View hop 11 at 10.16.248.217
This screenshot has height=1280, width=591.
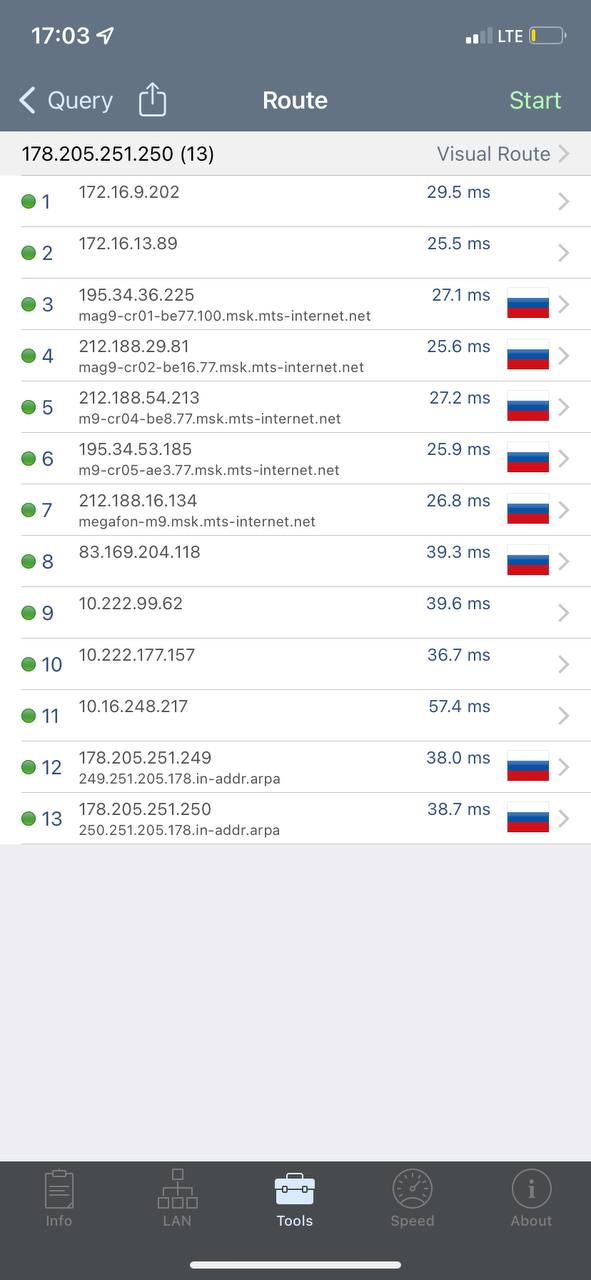click(x=295, y=715)
